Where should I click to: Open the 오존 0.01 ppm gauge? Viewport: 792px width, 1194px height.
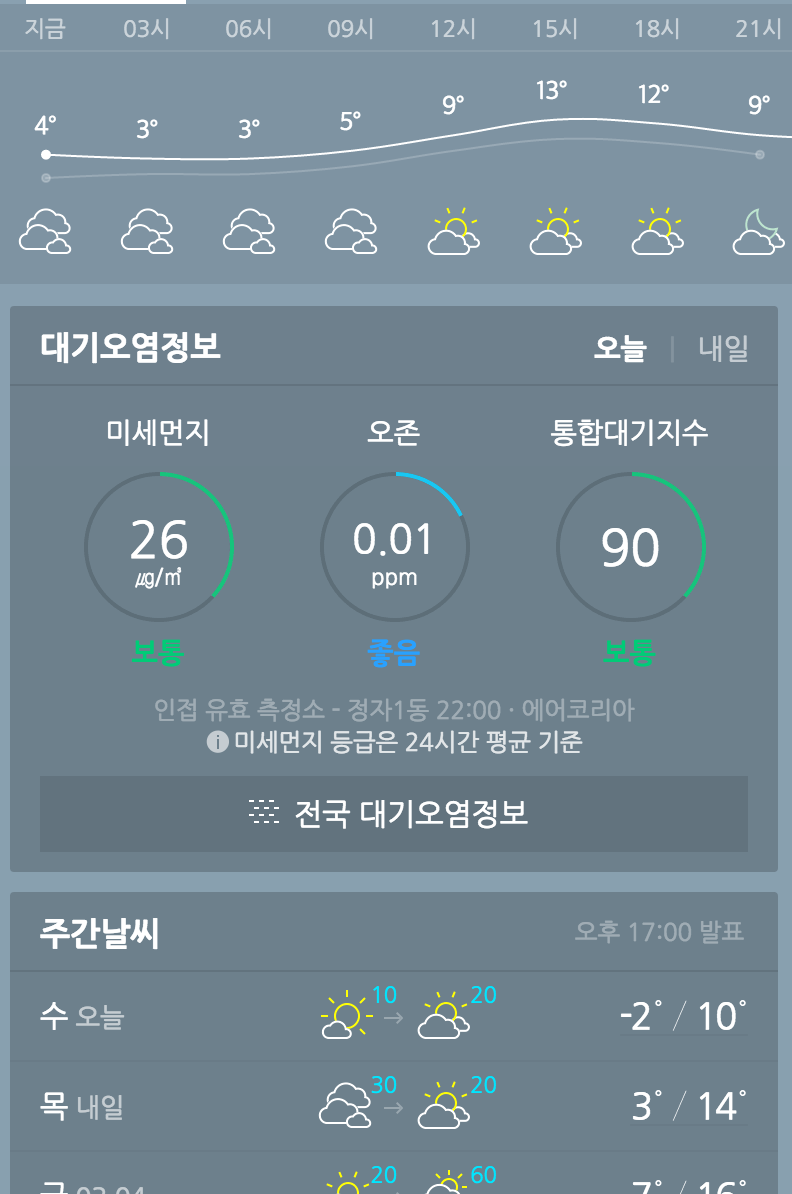394,547
